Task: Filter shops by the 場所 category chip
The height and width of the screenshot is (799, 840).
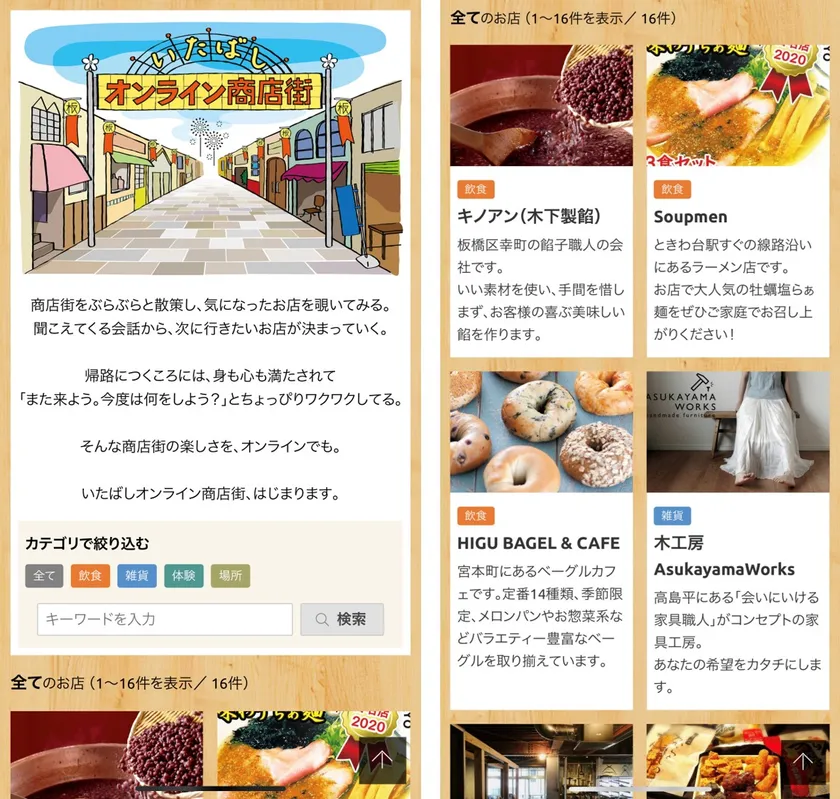Action: coord(230,576)
